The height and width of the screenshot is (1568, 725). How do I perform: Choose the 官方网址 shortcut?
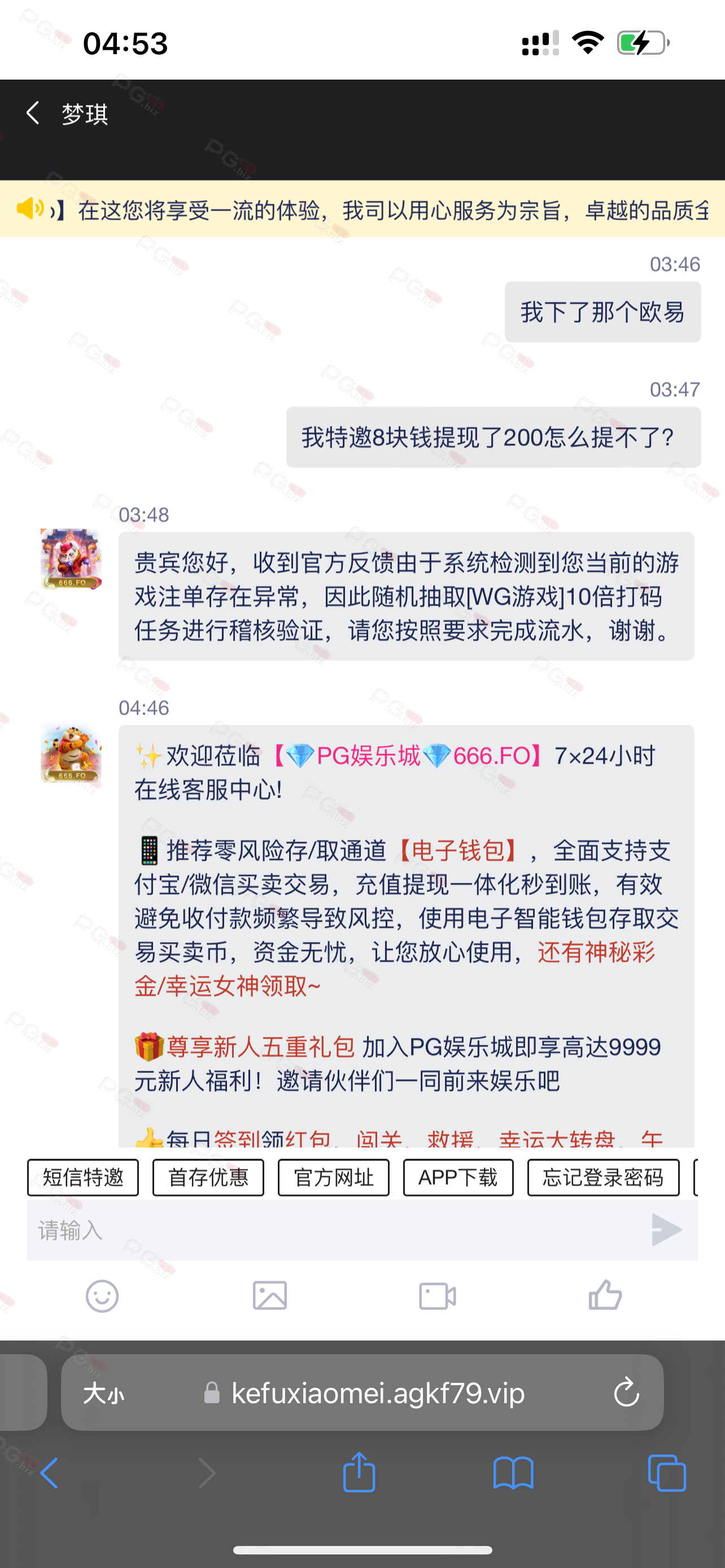[334, 1177]
